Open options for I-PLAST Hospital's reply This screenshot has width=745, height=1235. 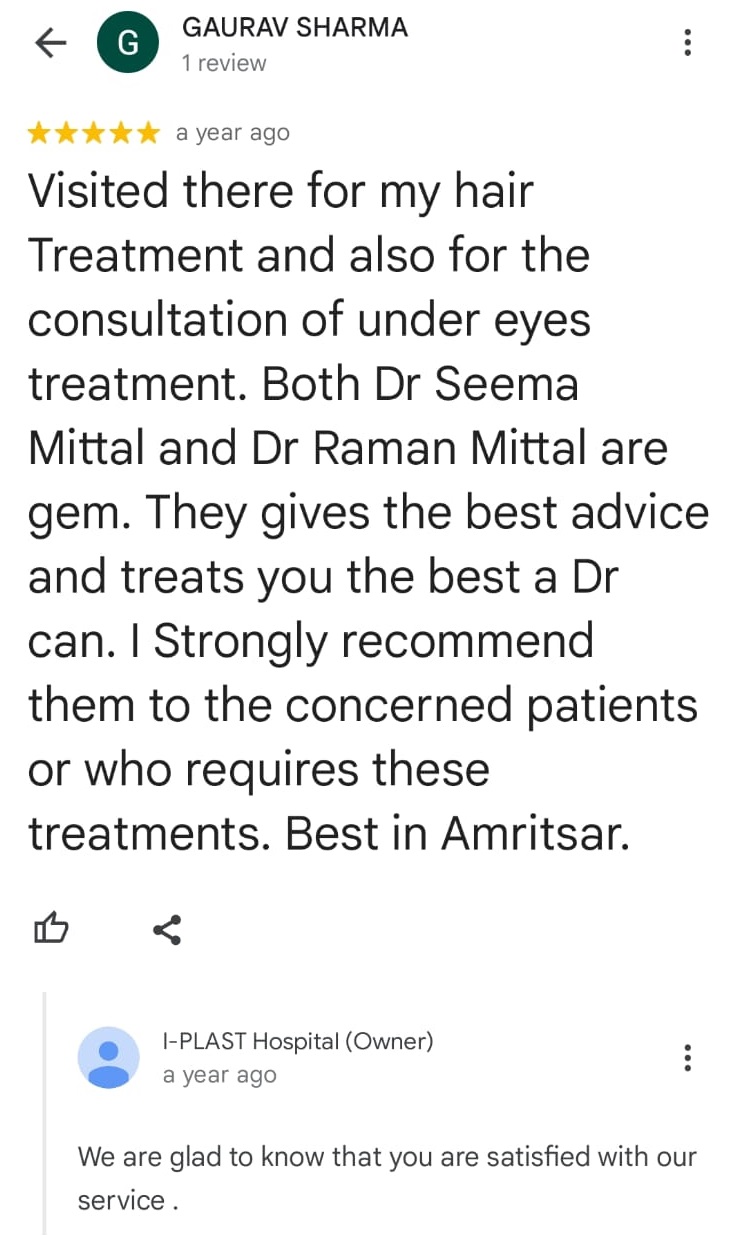pyautogui.click(x=687, y=1058)
